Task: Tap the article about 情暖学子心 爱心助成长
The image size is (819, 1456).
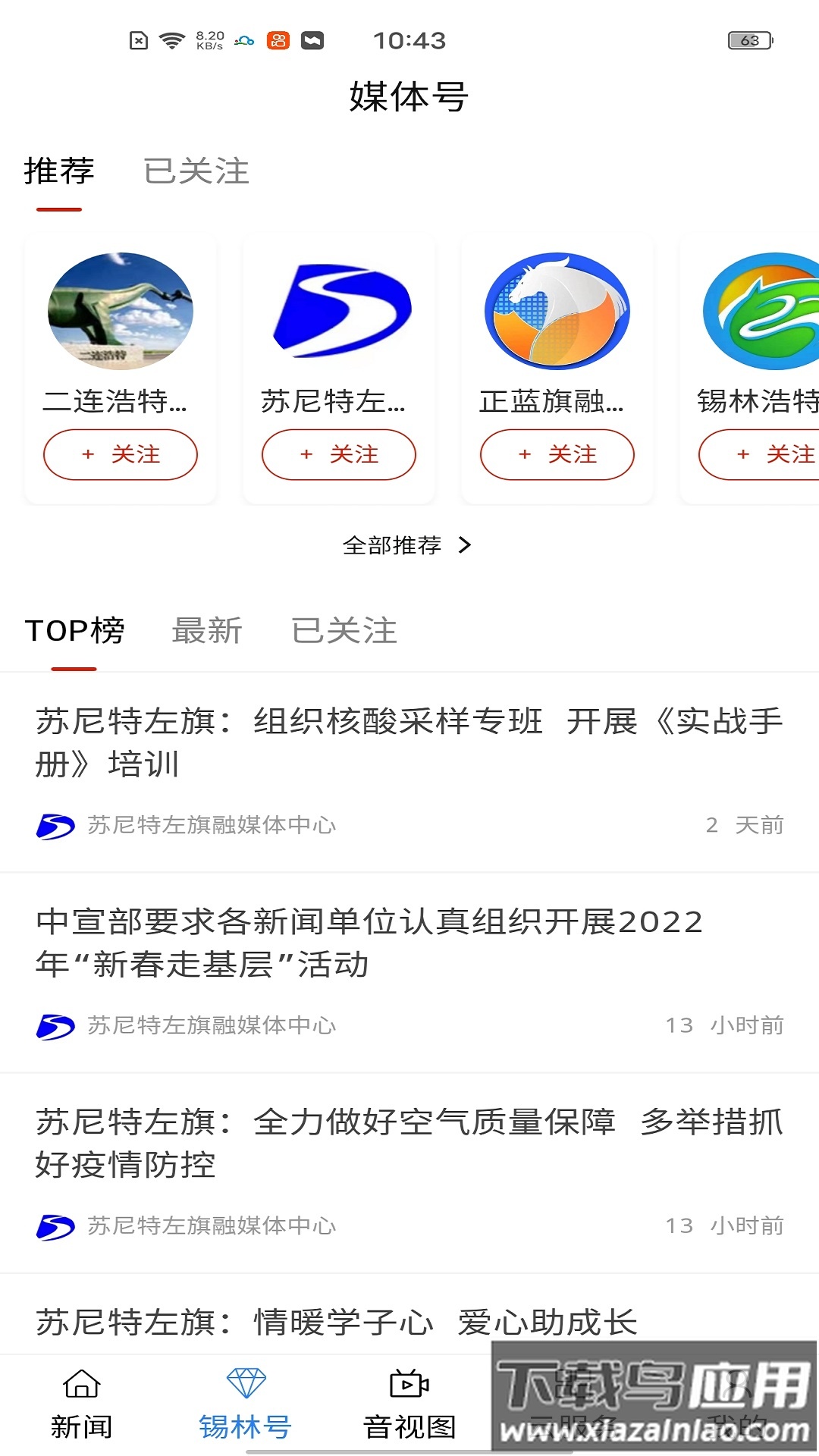Action: coord(336,1320)
